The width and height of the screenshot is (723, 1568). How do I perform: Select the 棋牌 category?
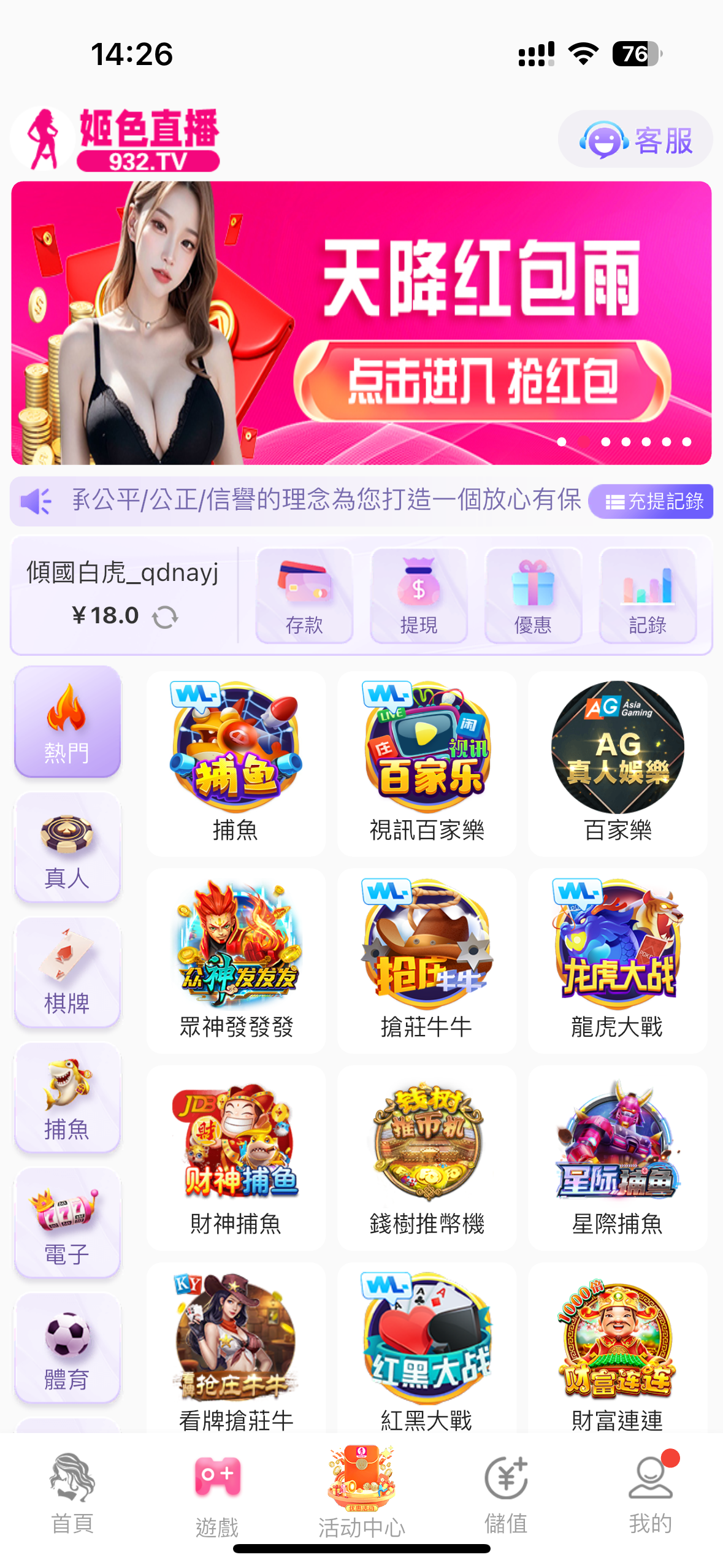click(67, 973)
